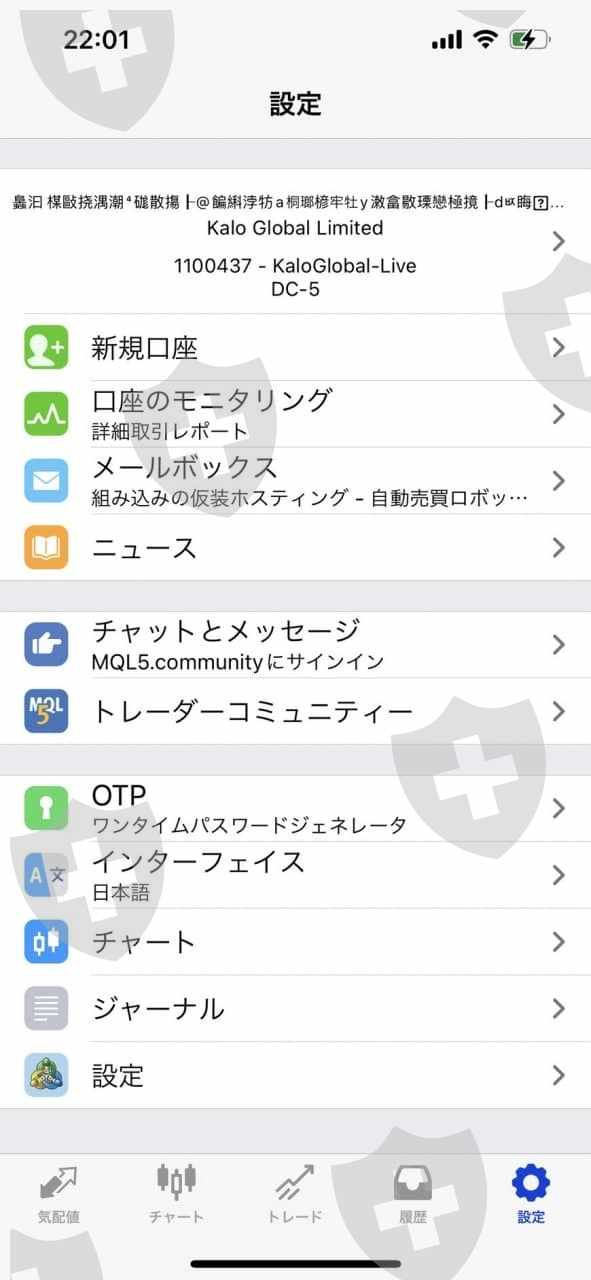Switch to the 気配値 tab

click(x=59, y=1195)
